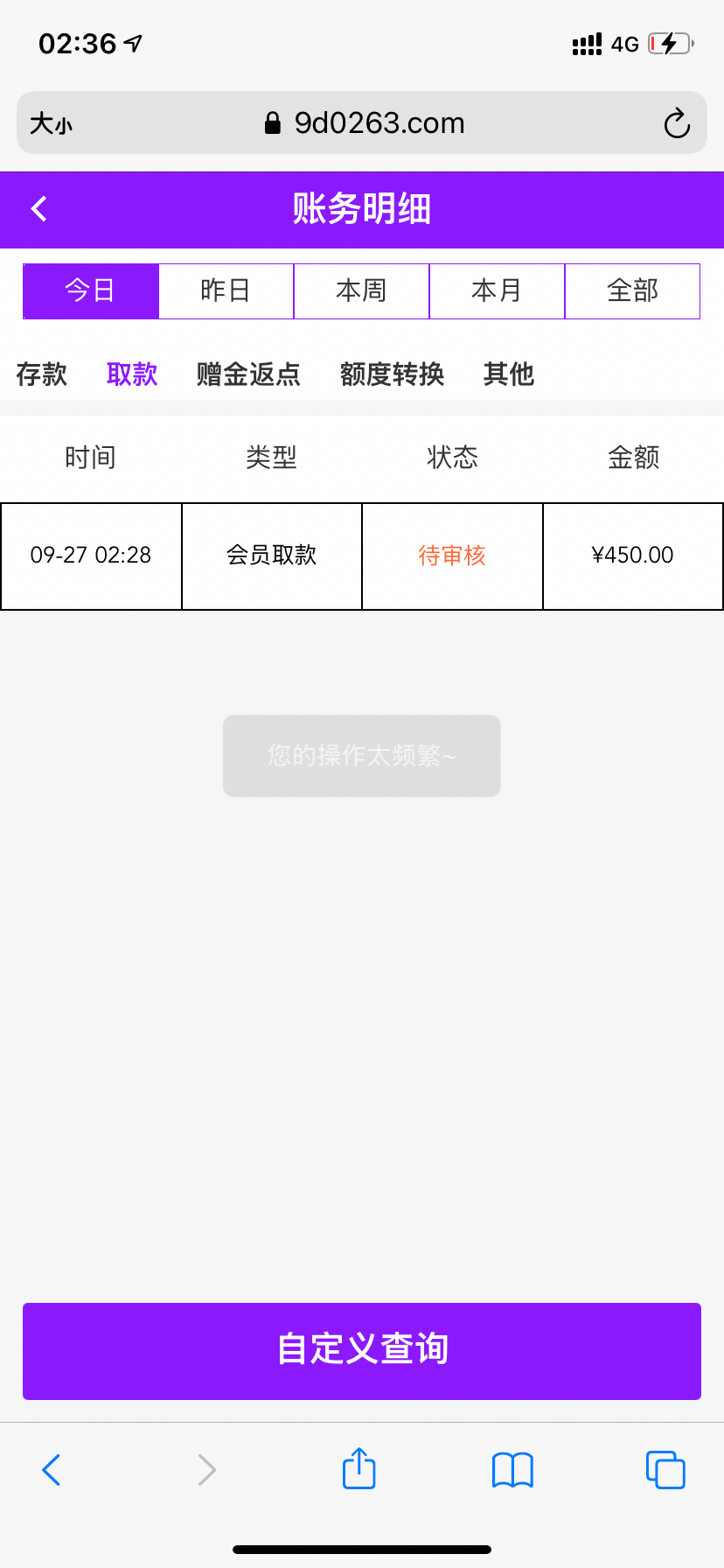Show records for 本月
The image size is (724, 1568).
[x=498, y=291]
